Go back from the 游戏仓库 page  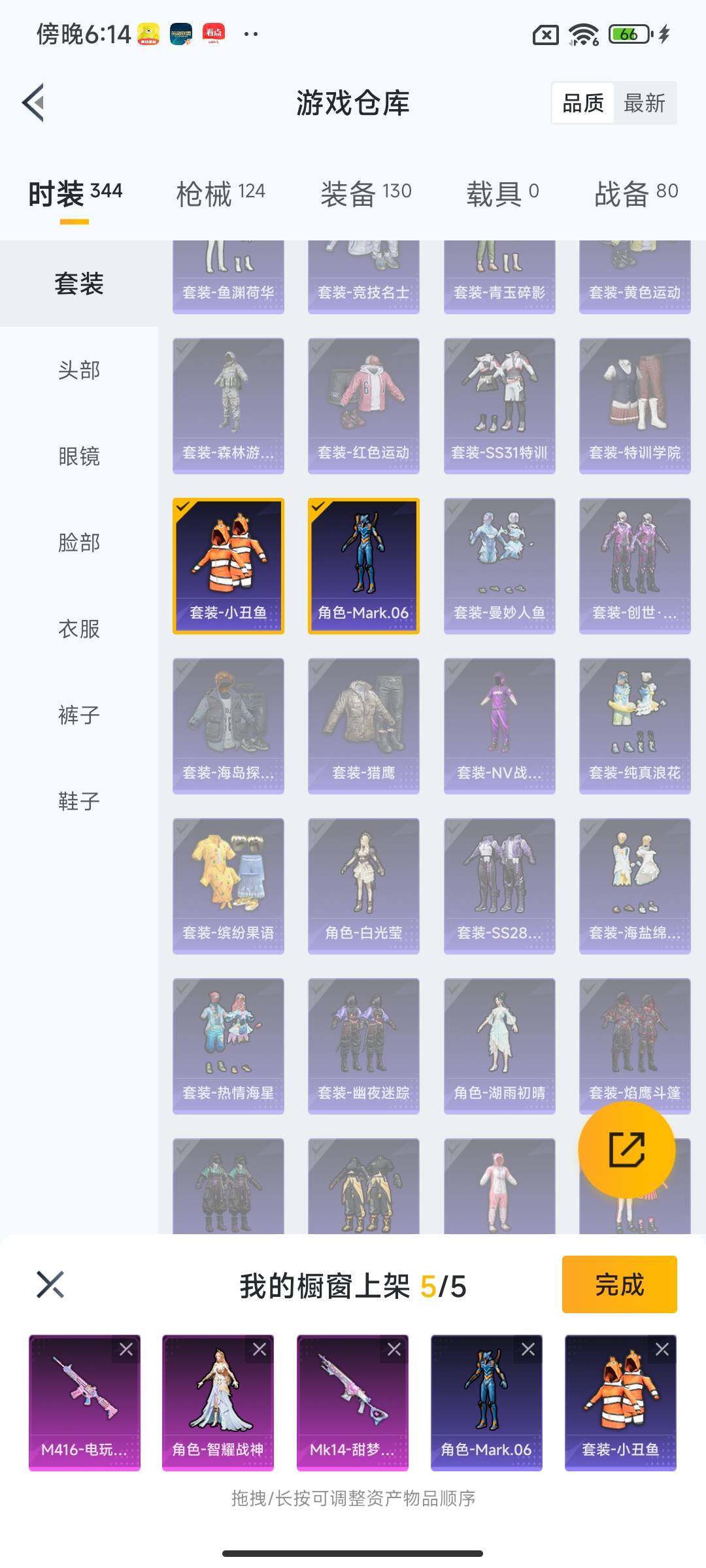click(34, 103)
